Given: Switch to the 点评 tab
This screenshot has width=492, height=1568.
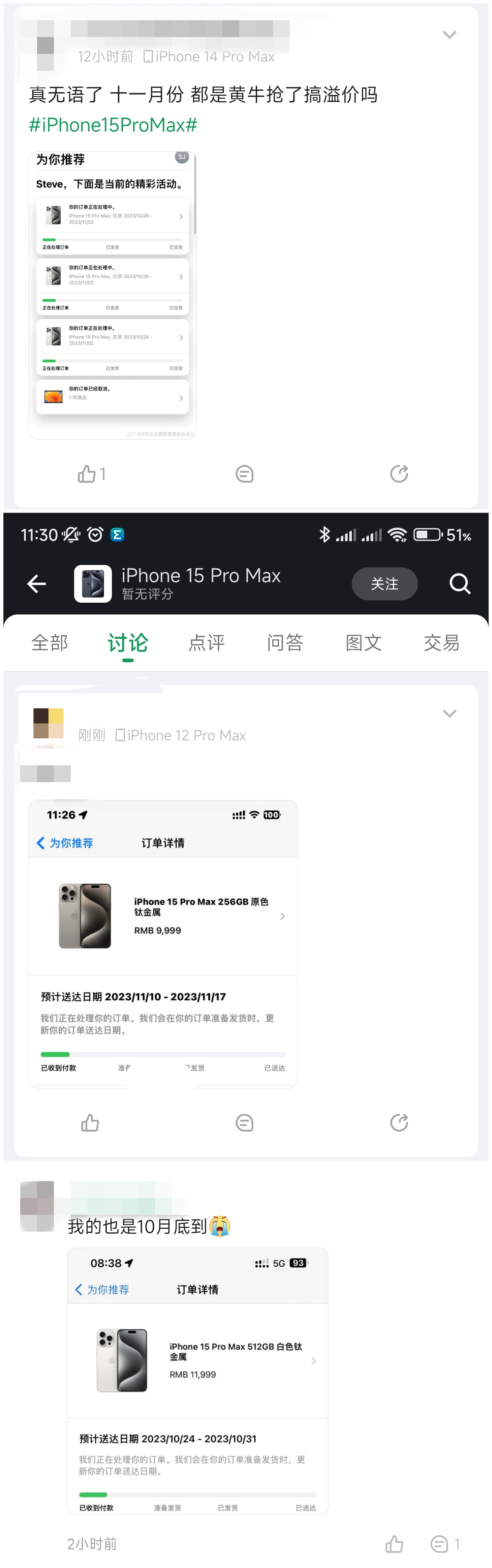Looking at the screenshot, I should coord(207,643).
